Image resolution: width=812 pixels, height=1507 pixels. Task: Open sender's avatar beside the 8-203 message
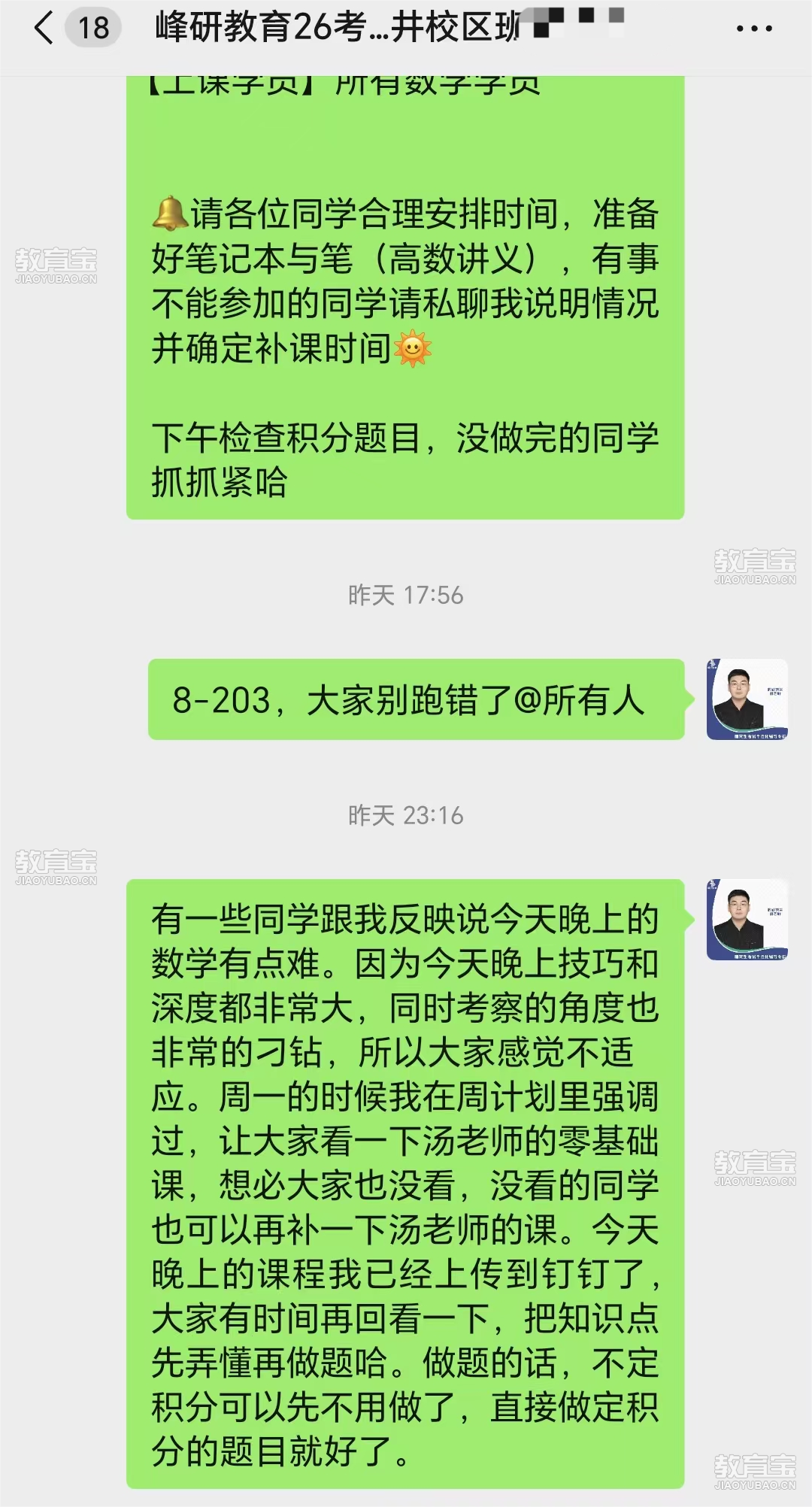click(747, 699)
